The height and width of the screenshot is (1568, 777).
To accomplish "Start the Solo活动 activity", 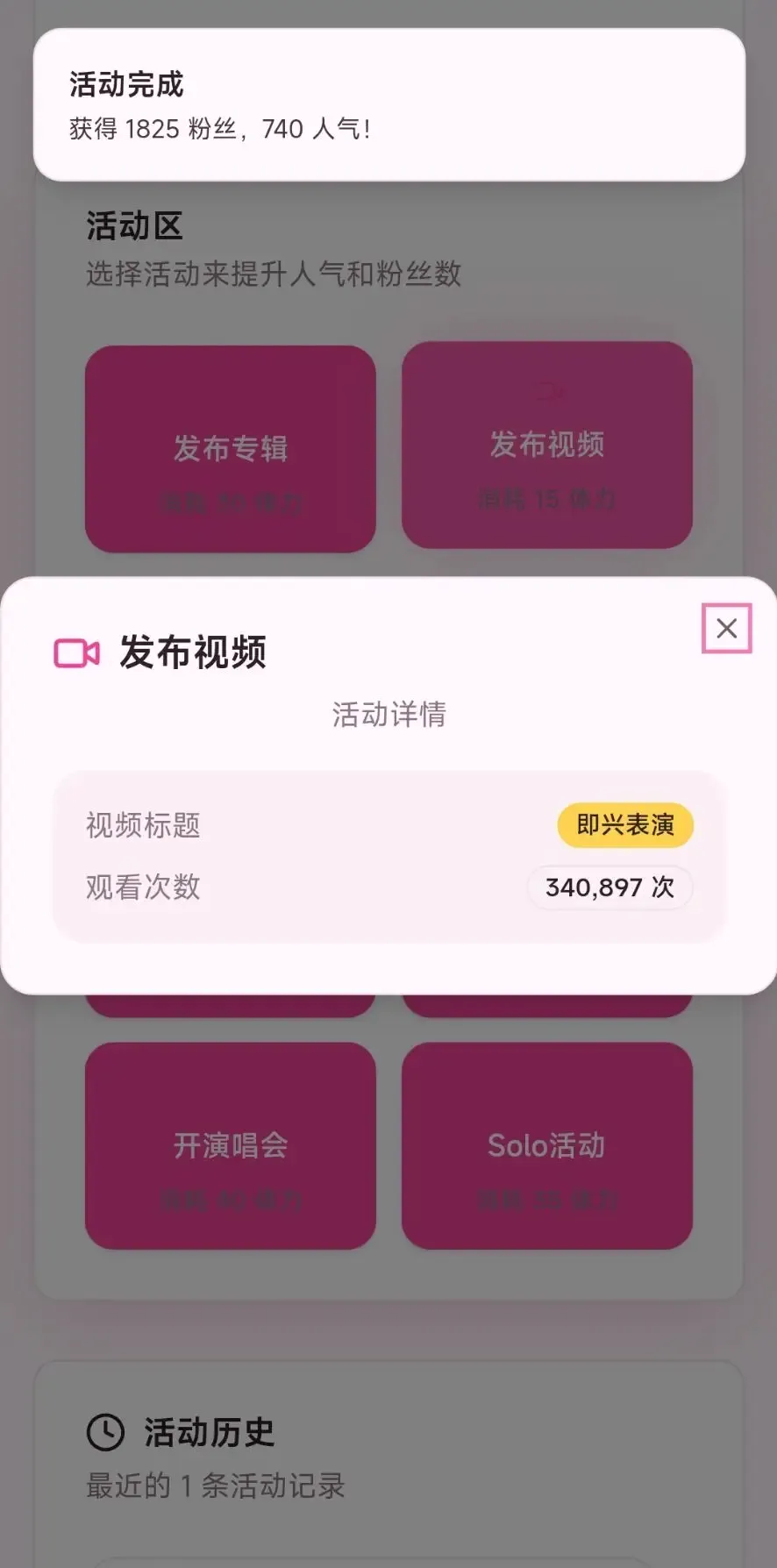I will click(x=547, y=1145).
